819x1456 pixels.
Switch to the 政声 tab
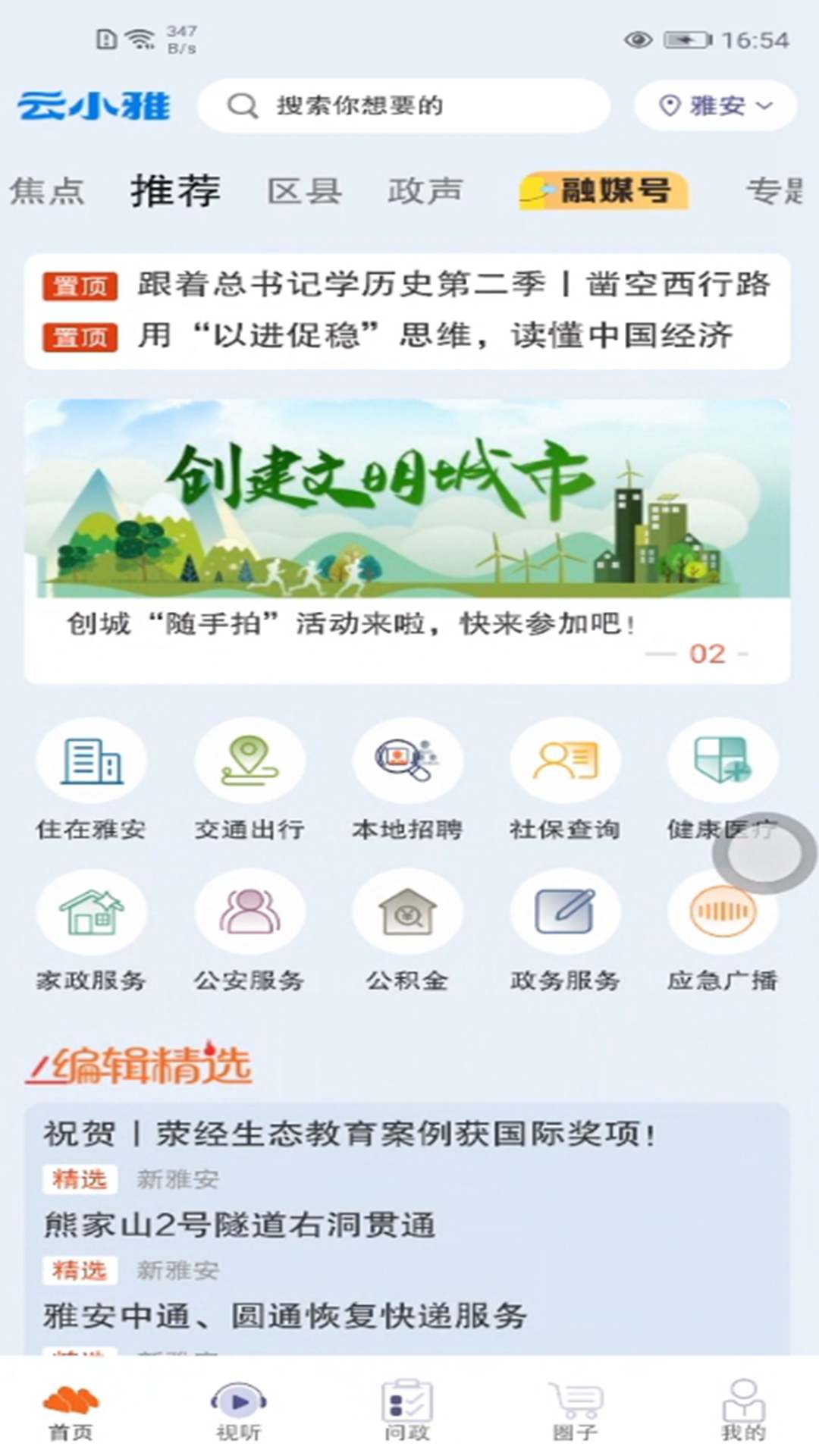425,190
